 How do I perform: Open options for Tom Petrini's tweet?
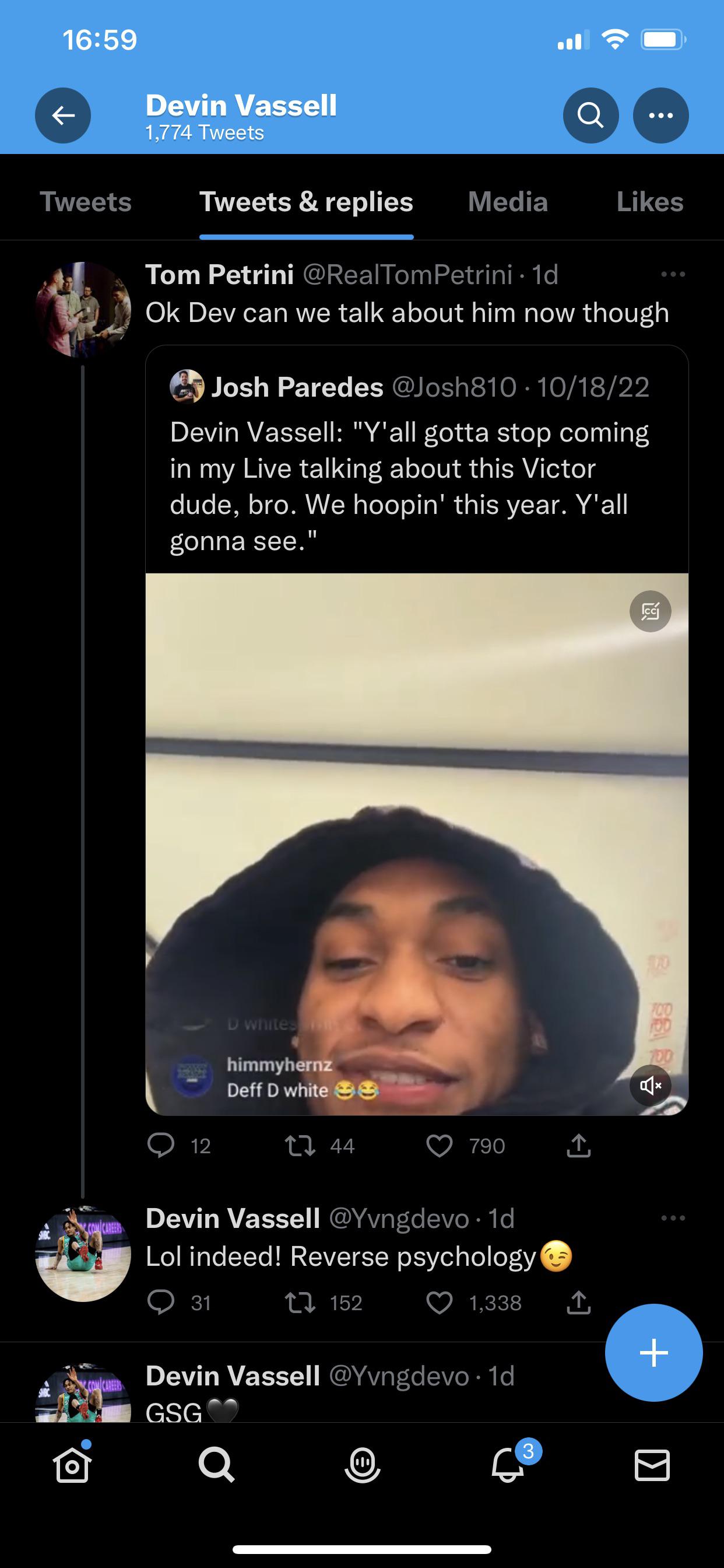pos(672,275)
